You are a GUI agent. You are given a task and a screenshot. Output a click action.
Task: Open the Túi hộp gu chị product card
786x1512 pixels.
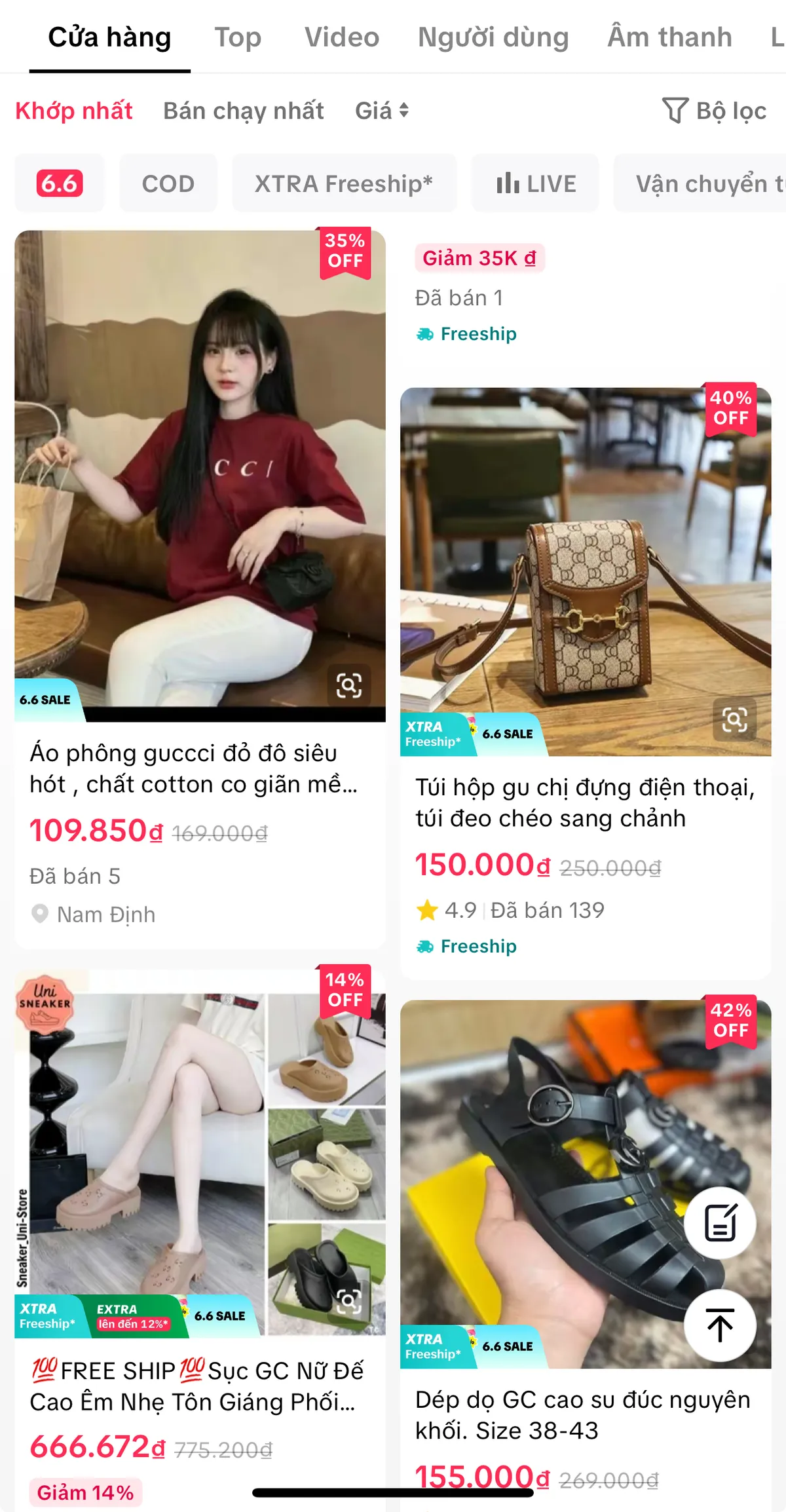click(584, 803)
